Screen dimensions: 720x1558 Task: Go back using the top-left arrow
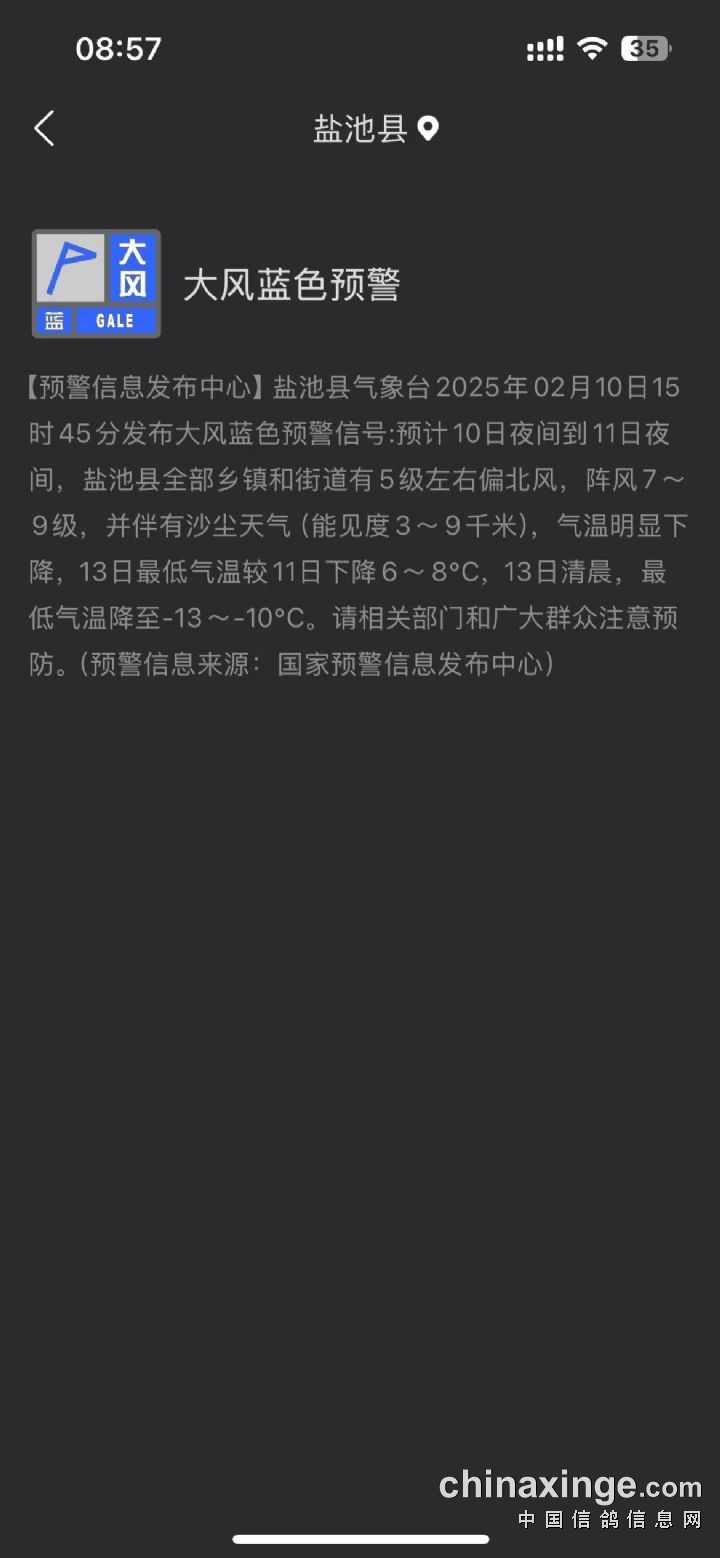tap(44, 129)
